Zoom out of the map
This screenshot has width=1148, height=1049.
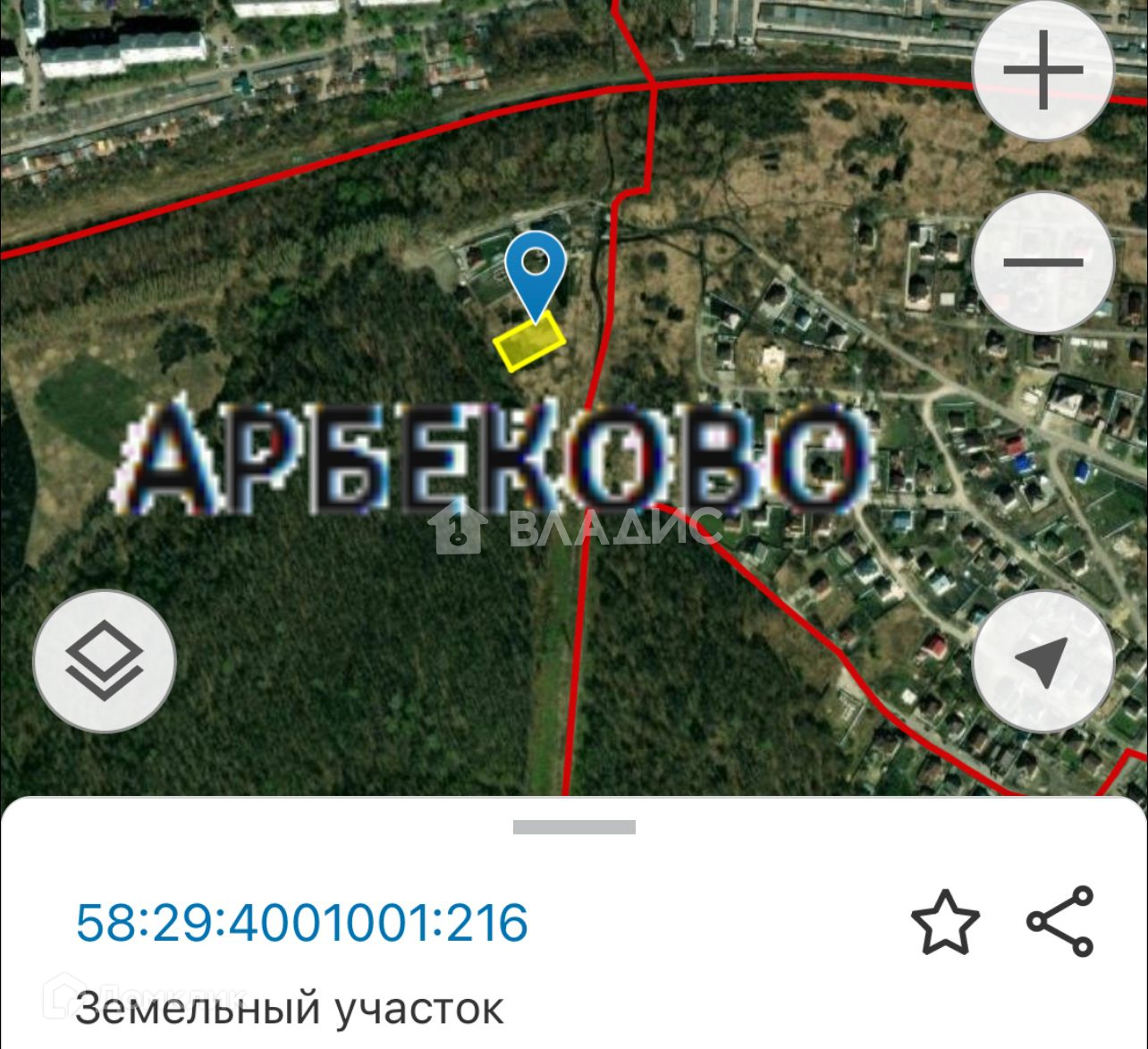[1042, 262]
